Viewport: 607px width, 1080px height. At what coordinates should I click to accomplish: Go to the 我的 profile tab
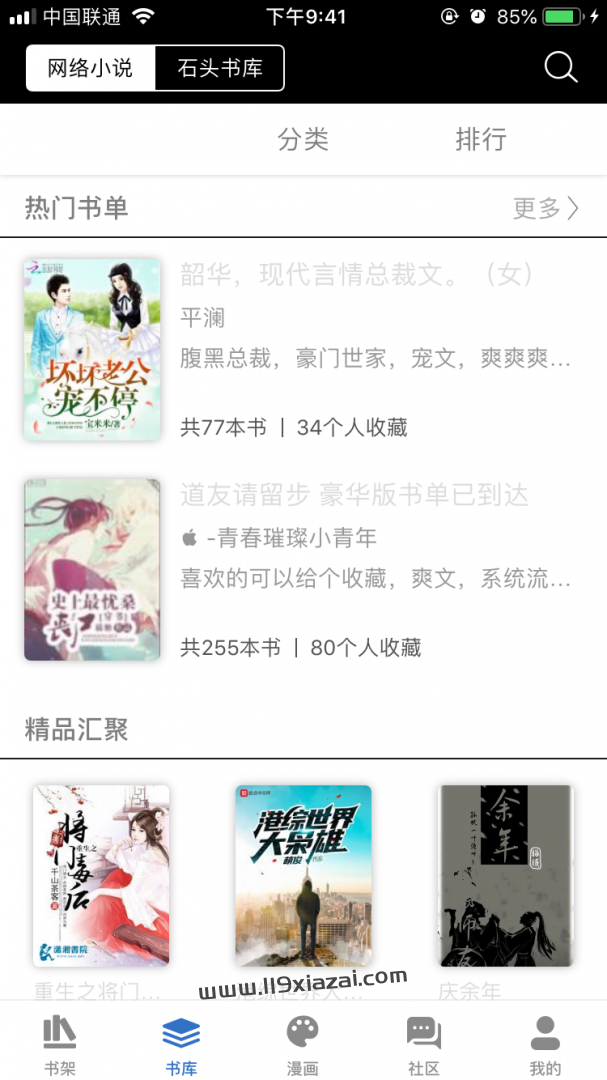coord(545,1045)
